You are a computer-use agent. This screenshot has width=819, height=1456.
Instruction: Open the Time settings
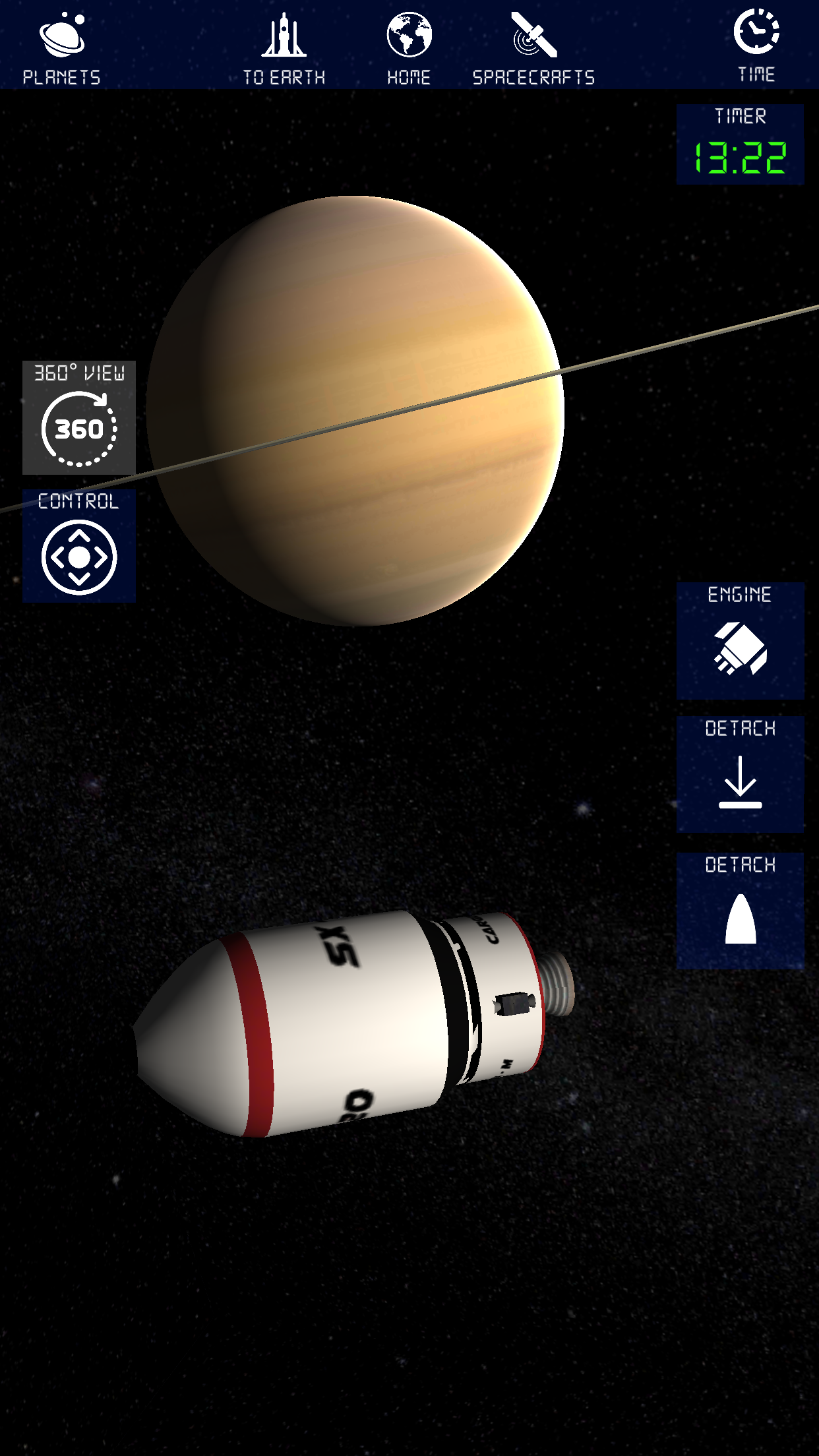[x=756, y=45]
